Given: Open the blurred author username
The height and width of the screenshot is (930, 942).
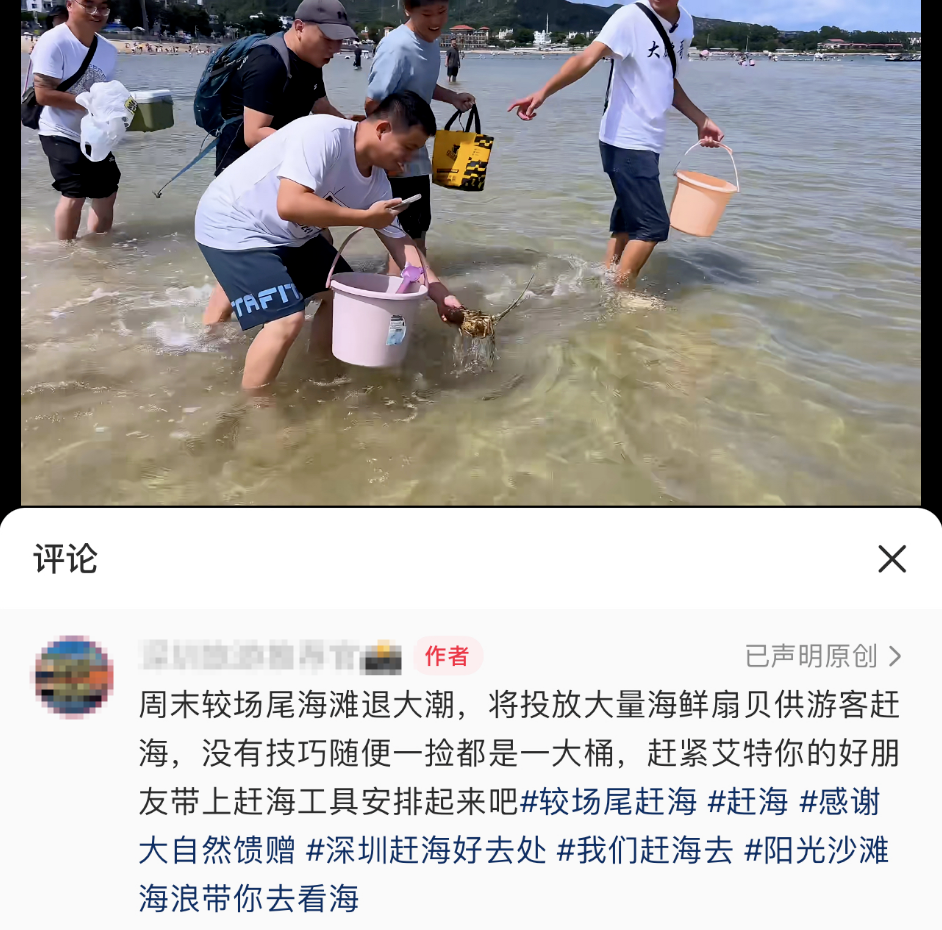Looking at the screenshot, I should click(271, 656).
